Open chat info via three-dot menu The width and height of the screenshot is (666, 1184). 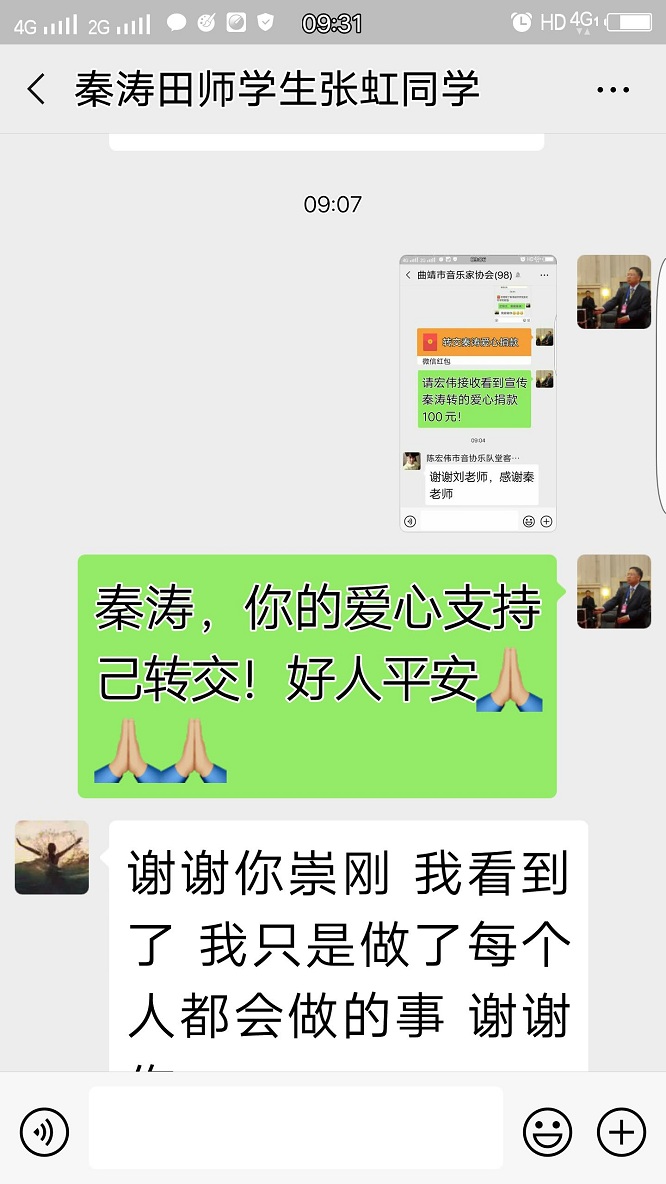[x=613, y=90]
